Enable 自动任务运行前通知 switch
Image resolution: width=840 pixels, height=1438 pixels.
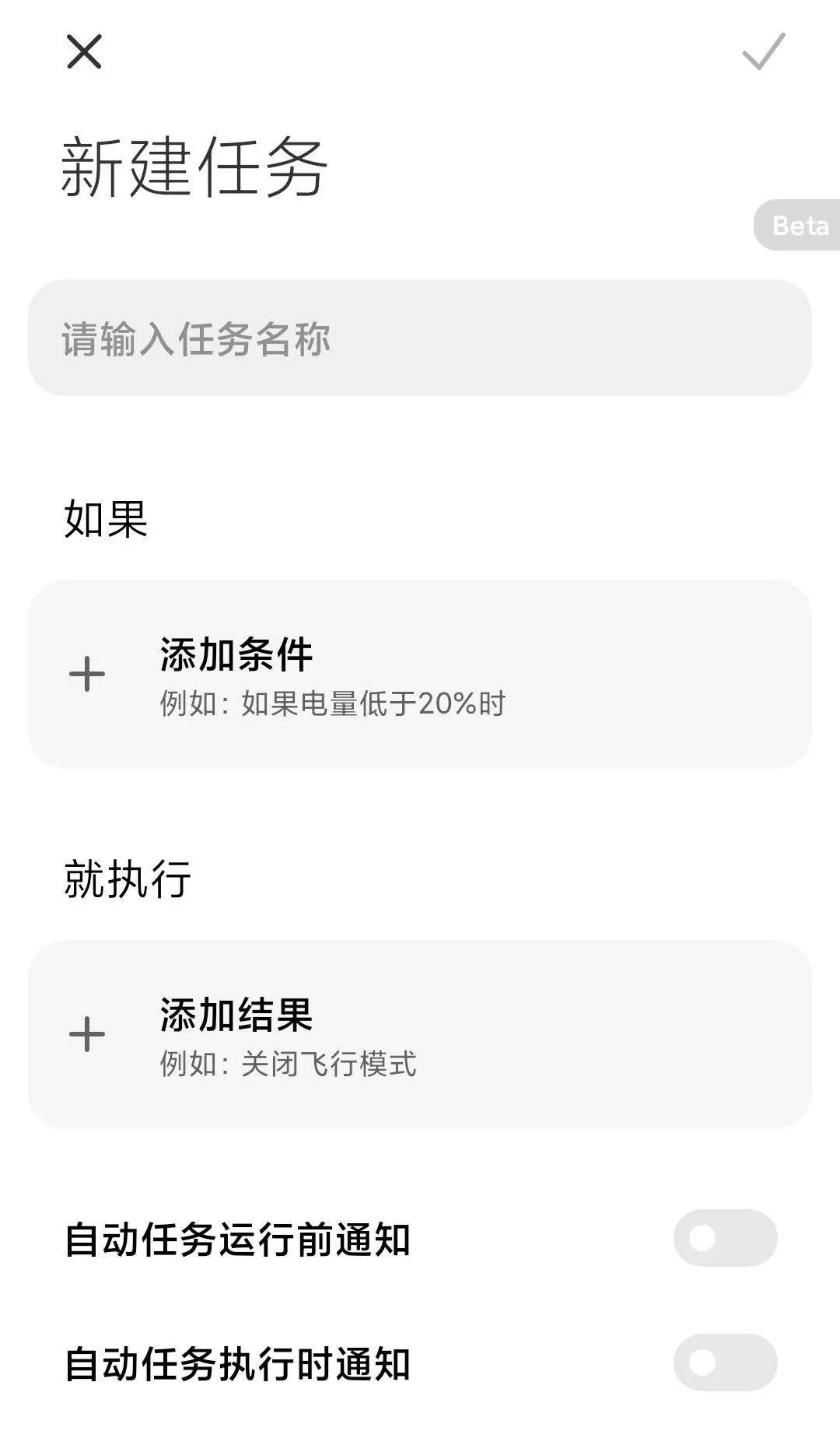click(x=725, y=1238)
